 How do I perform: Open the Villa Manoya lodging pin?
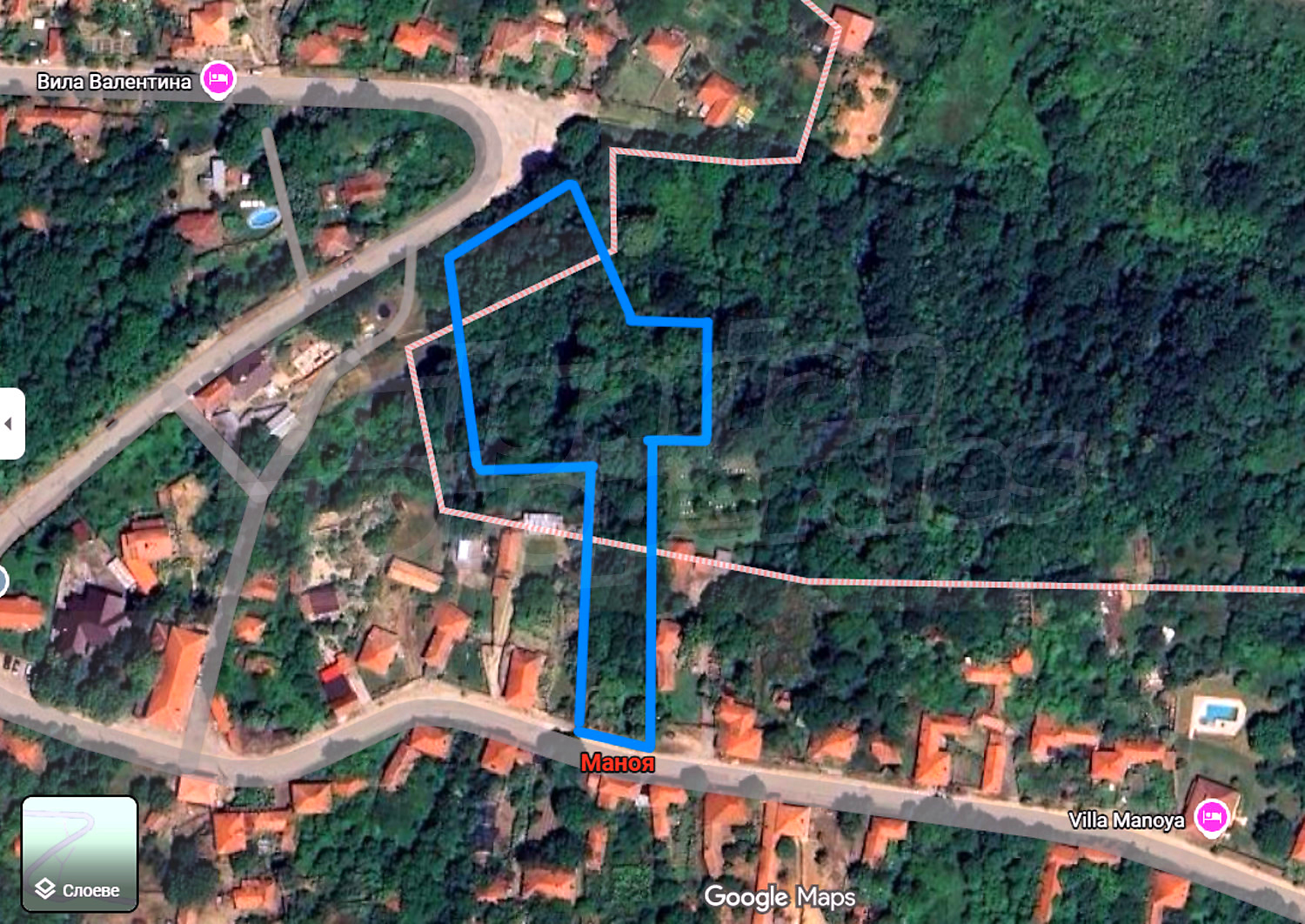[x=1211, y=818]
